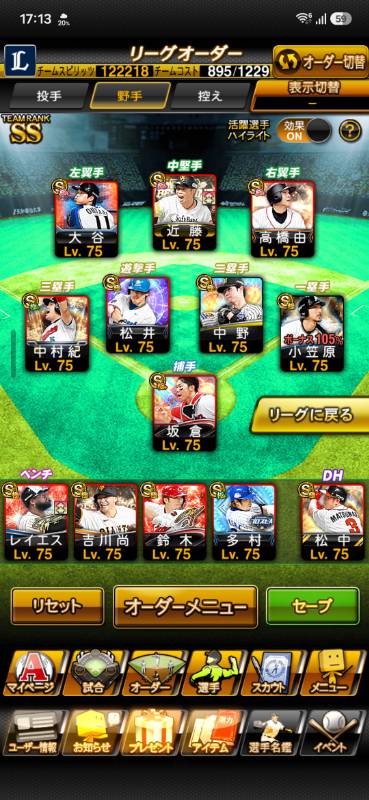The image size is (369, 800).
Task: Save the order with セーブ
Action: (312, 606)
